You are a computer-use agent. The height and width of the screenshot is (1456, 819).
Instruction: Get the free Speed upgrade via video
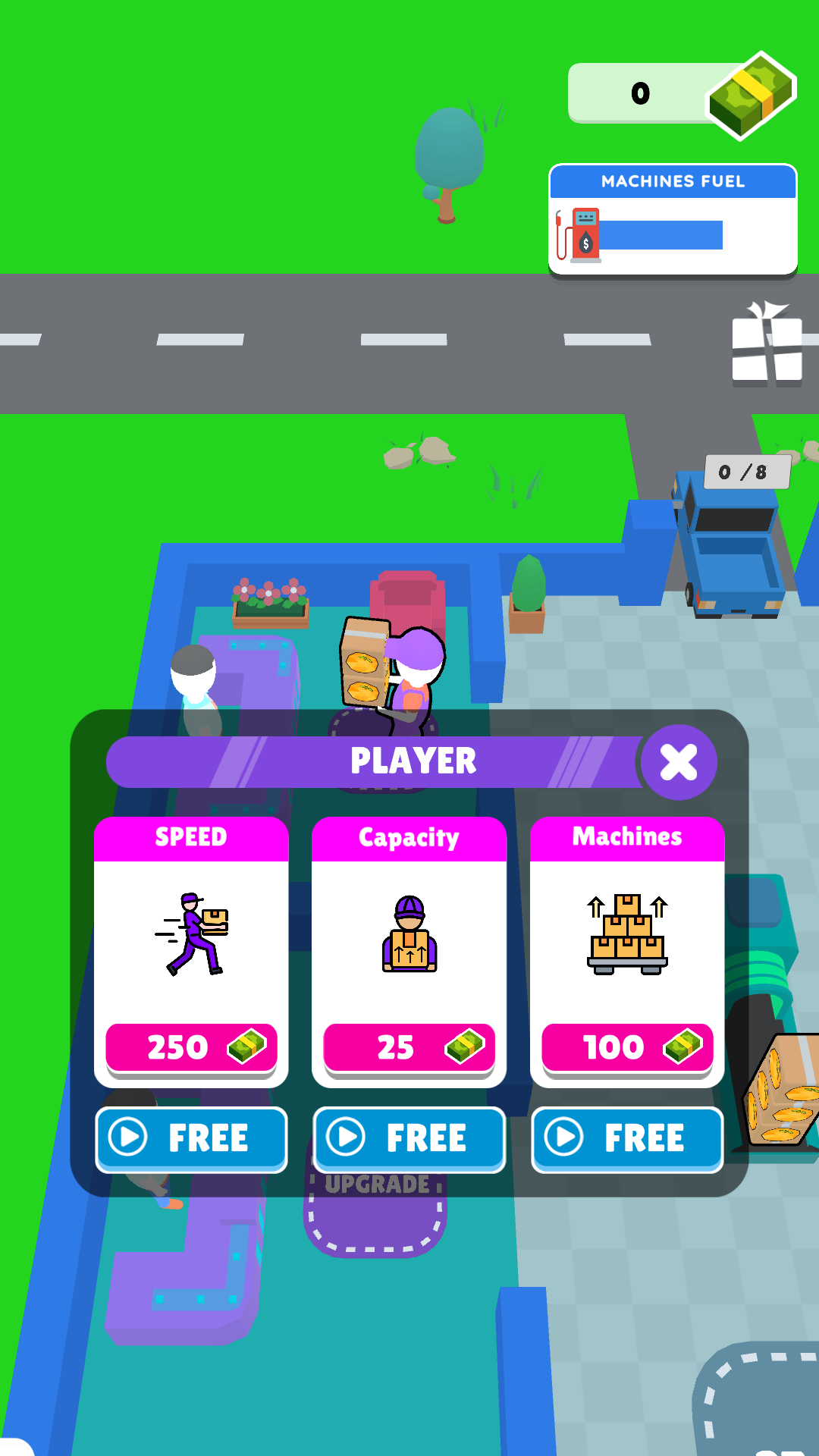[191, 1139]
